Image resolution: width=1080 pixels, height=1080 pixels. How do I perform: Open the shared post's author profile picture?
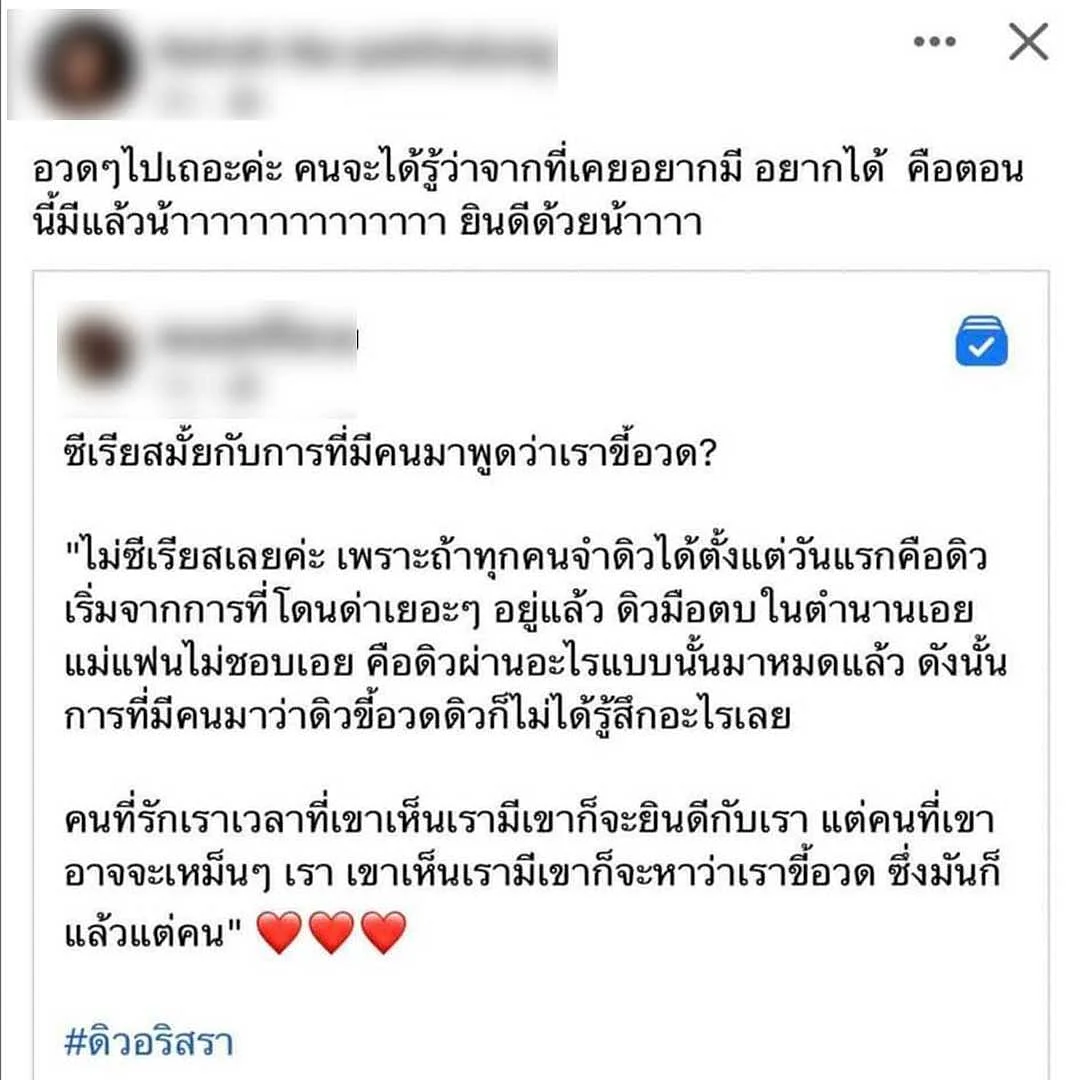point(100,354)
